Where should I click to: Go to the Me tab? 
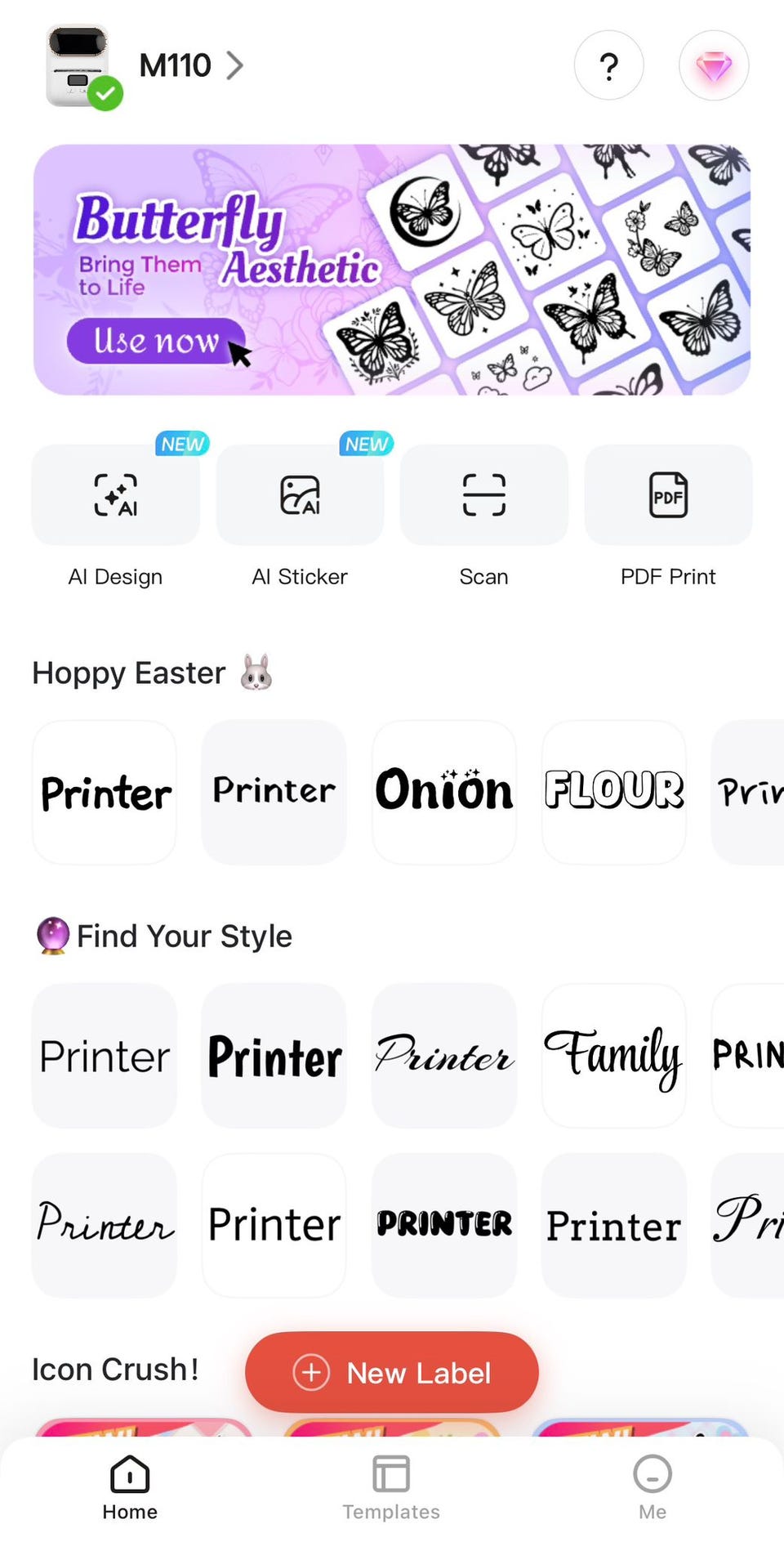[652, 1487]
